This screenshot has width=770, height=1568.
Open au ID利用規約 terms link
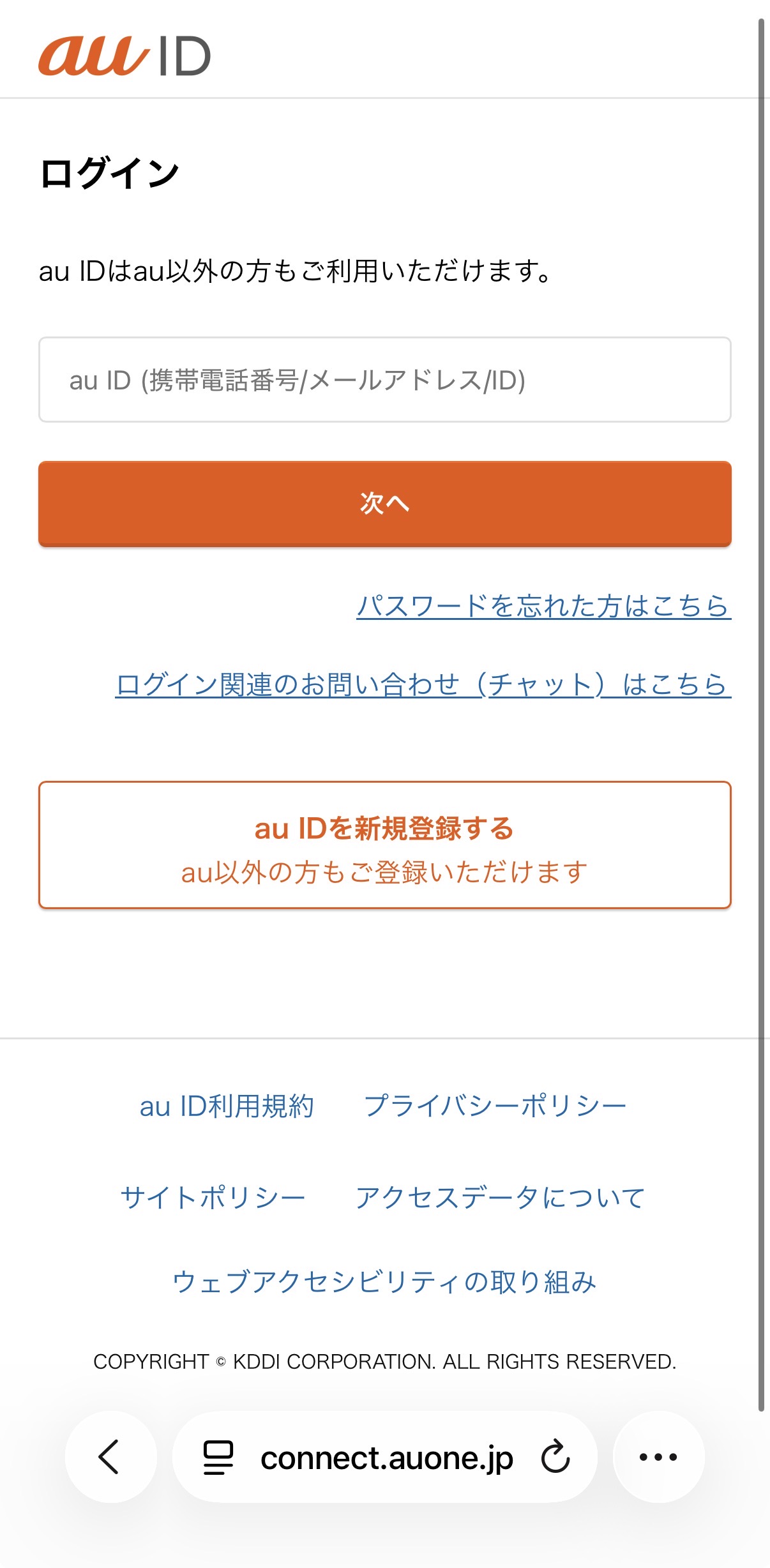pyautogui.click(x=227, y=1106)
